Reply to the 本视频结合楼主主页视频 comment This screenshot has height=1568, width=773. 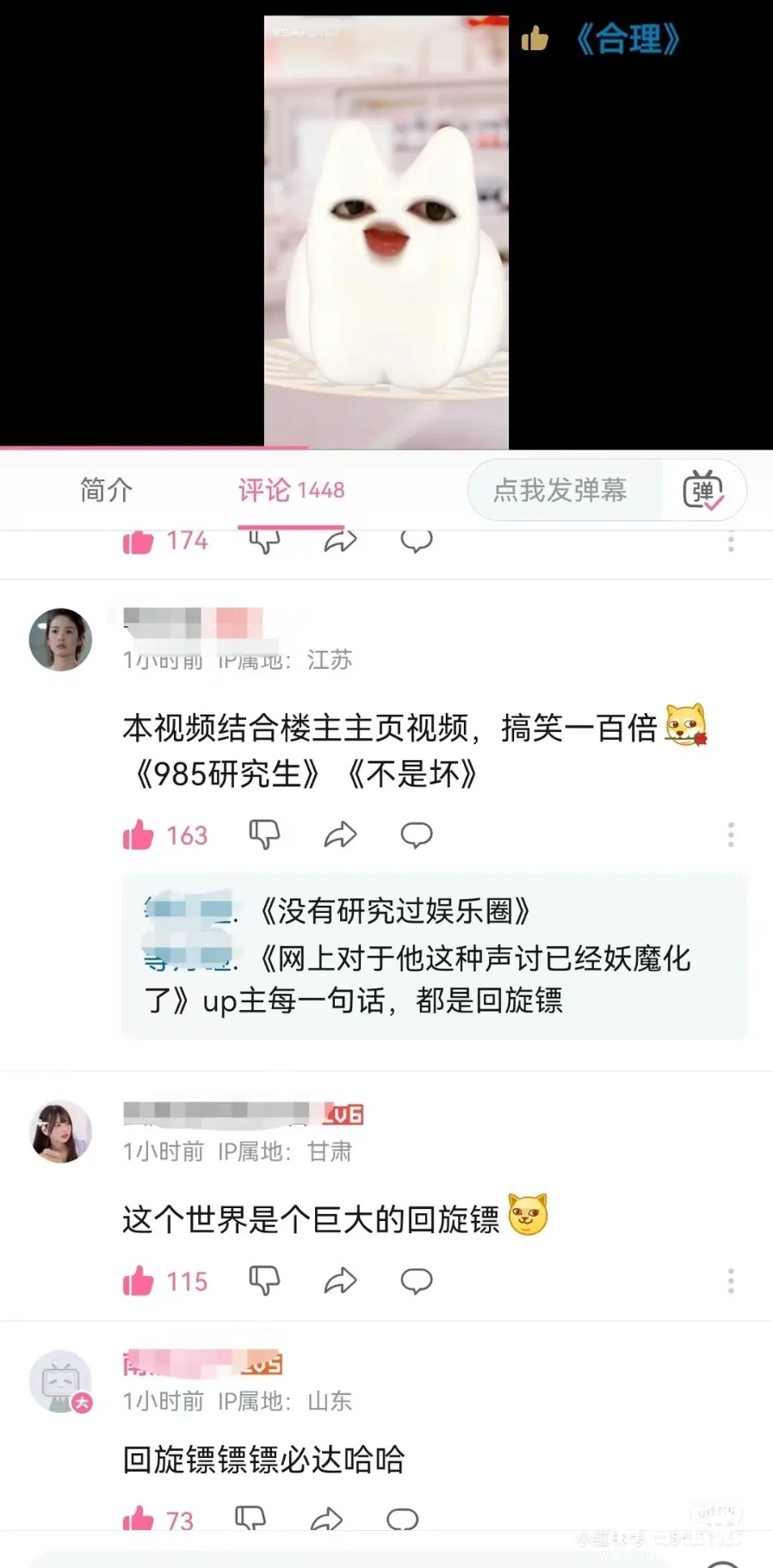click(417, 834)
